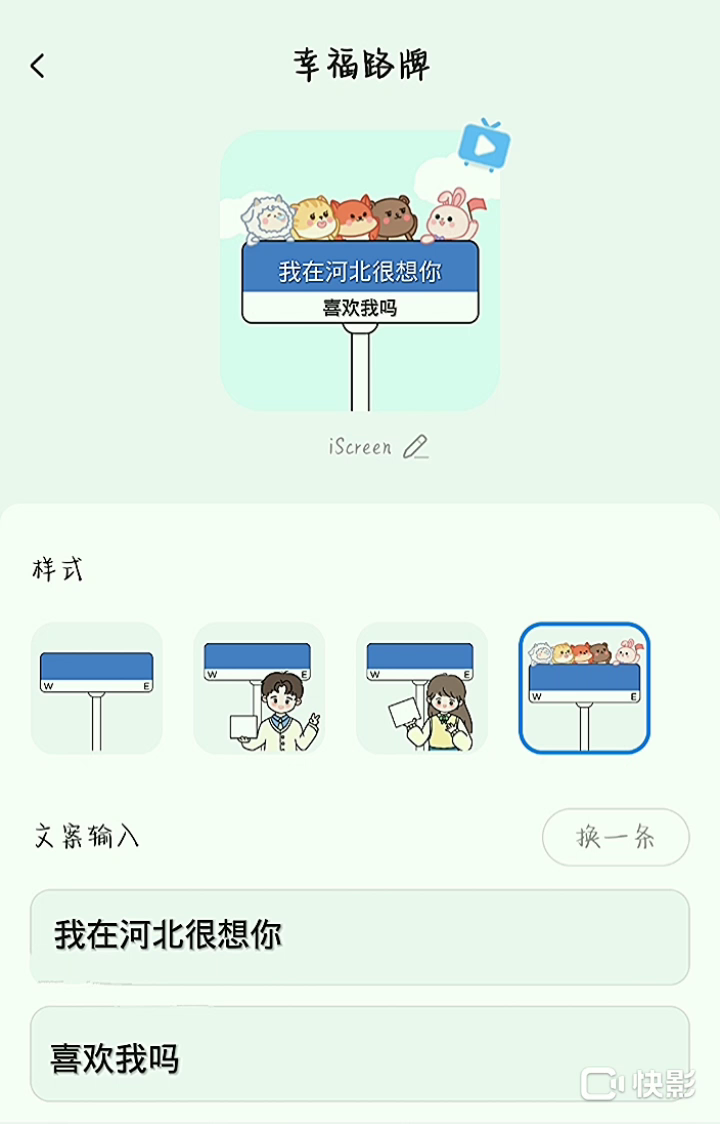
Task: Choose the signpost style with girl
Action: coord(421,688)
